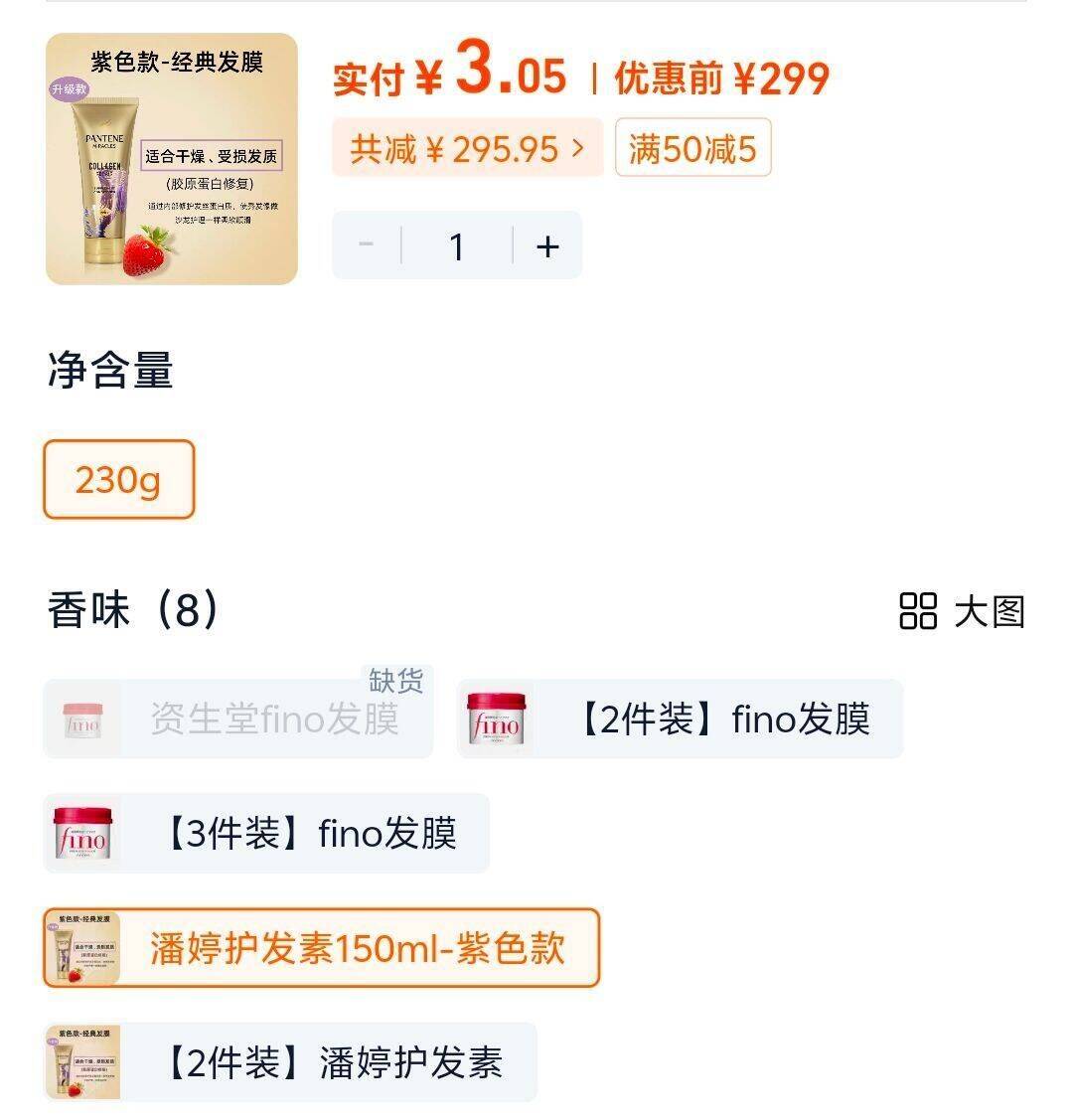
Task: Decrease quantity with the minus button
Action: click(367, 245)
